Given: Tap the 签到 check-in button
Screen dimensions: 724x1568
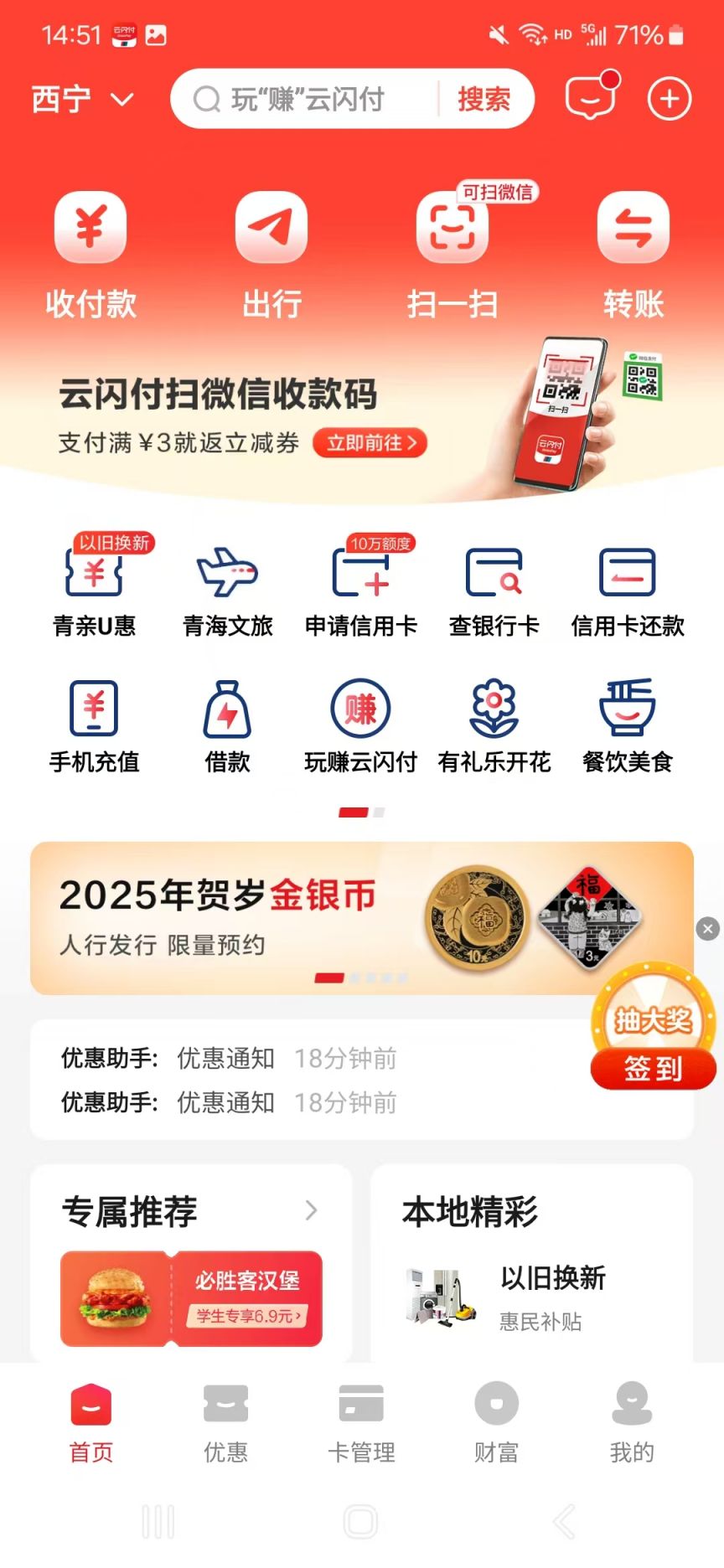Looking at the screenshot, I should 654,1069.
